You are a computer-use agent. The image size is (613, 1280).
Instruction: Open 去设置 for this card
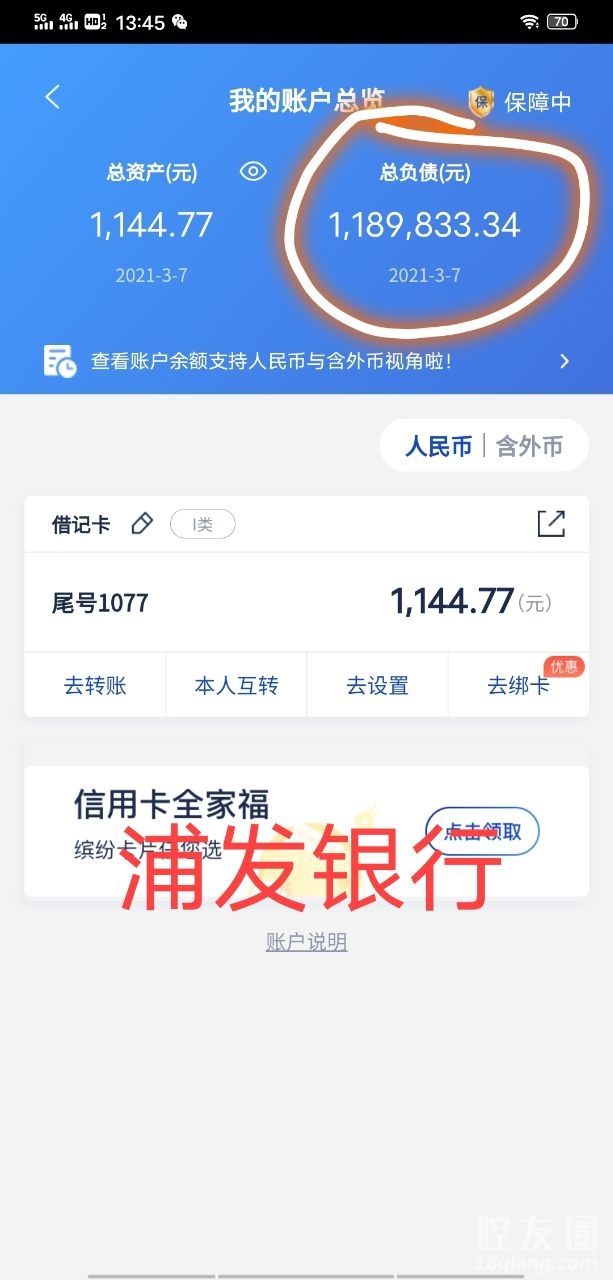(377, 686)
